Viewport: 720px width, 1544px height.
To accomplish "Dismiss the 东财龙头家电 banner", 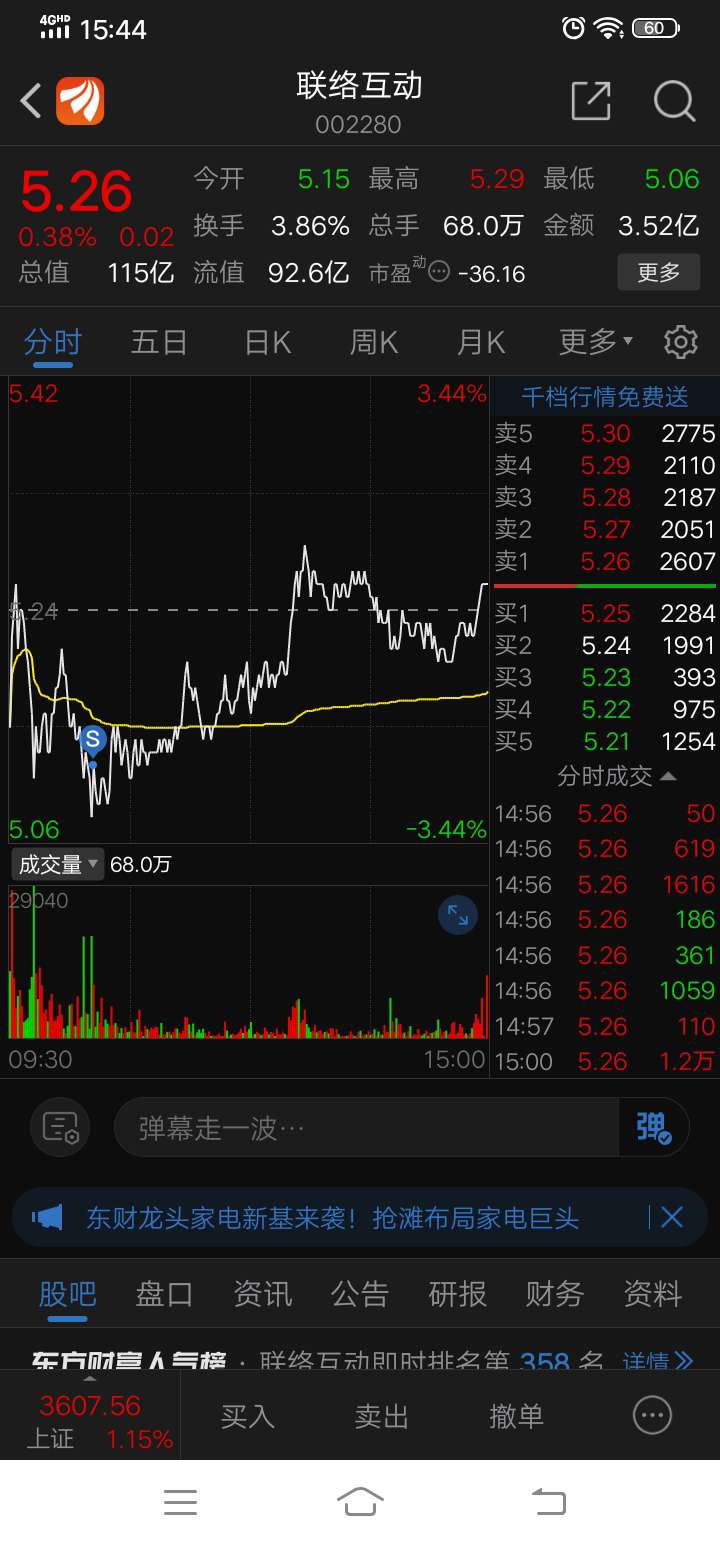I will click(672, 1217).
